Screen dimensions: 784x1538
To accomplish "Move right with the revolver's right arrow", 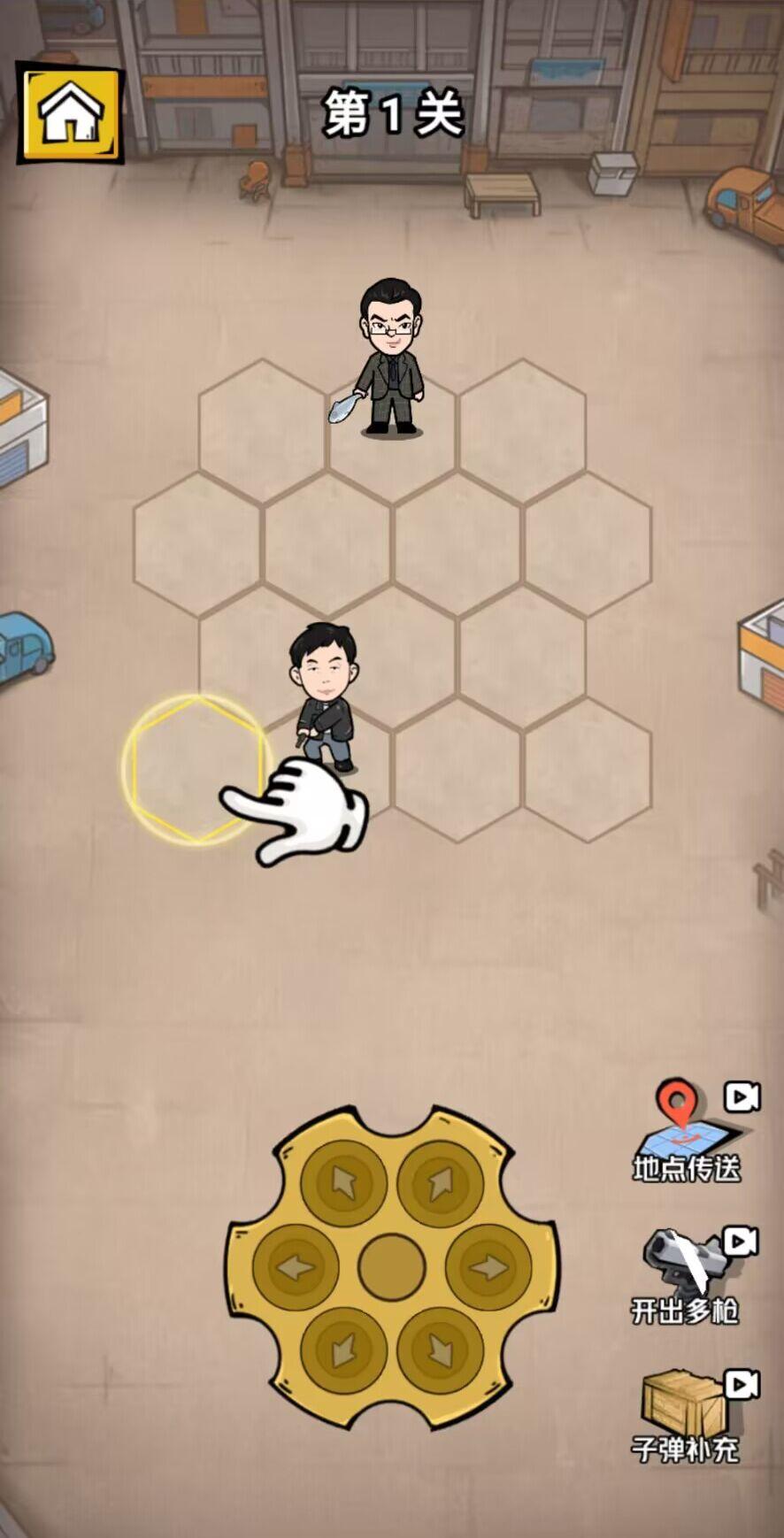I will [488, 1267].
